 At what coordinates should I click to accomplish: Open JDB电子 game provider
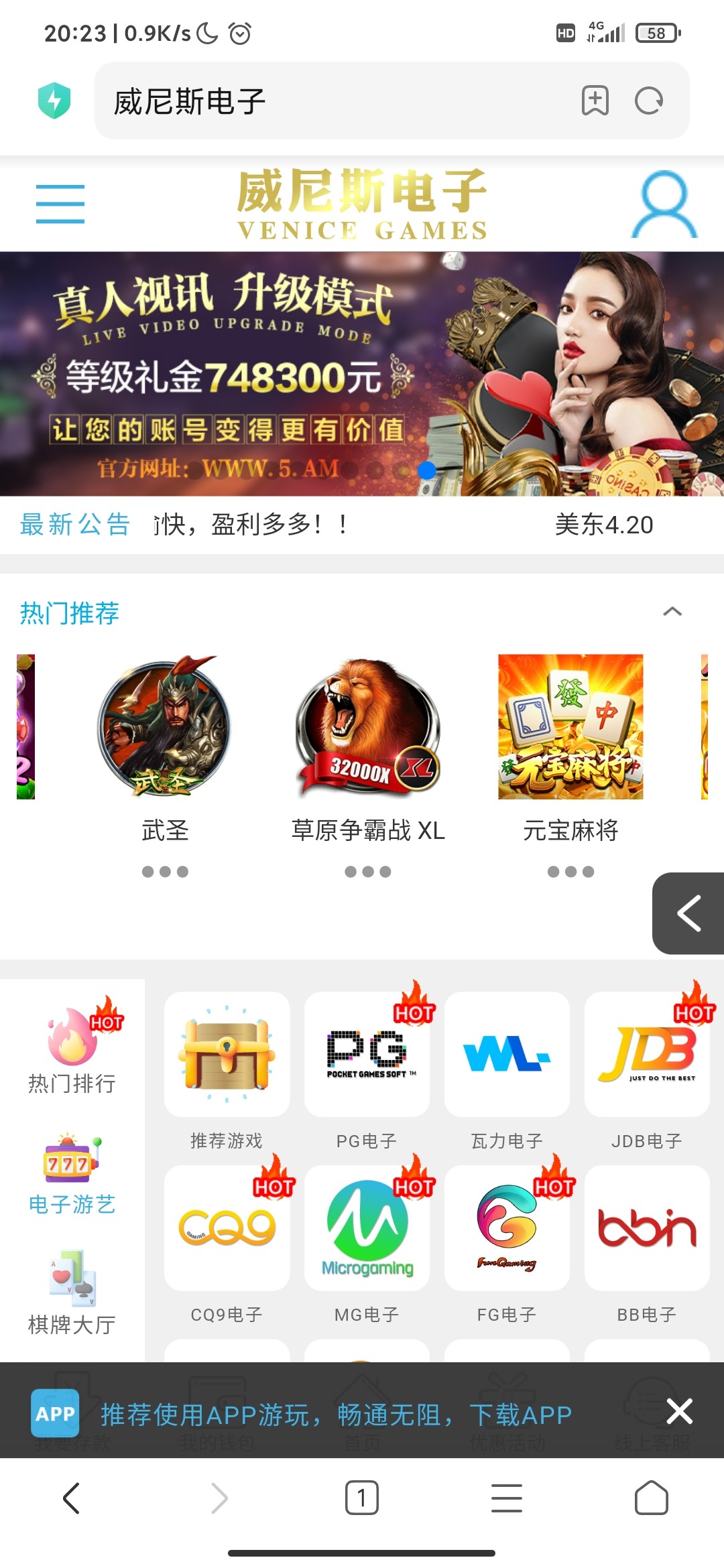tap(647, 1055)
